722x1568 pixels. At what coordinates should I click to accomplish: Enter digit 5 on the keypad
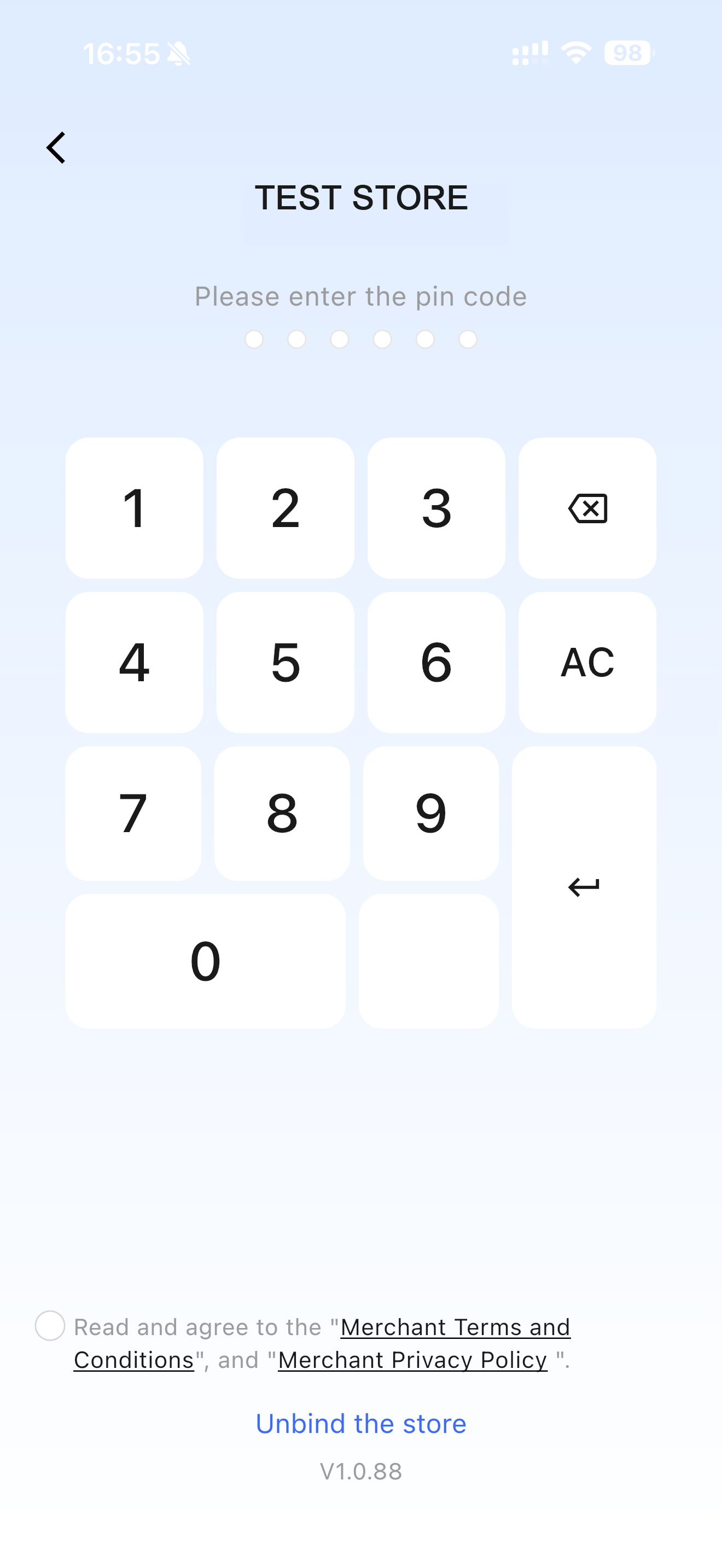coord(285,662)
